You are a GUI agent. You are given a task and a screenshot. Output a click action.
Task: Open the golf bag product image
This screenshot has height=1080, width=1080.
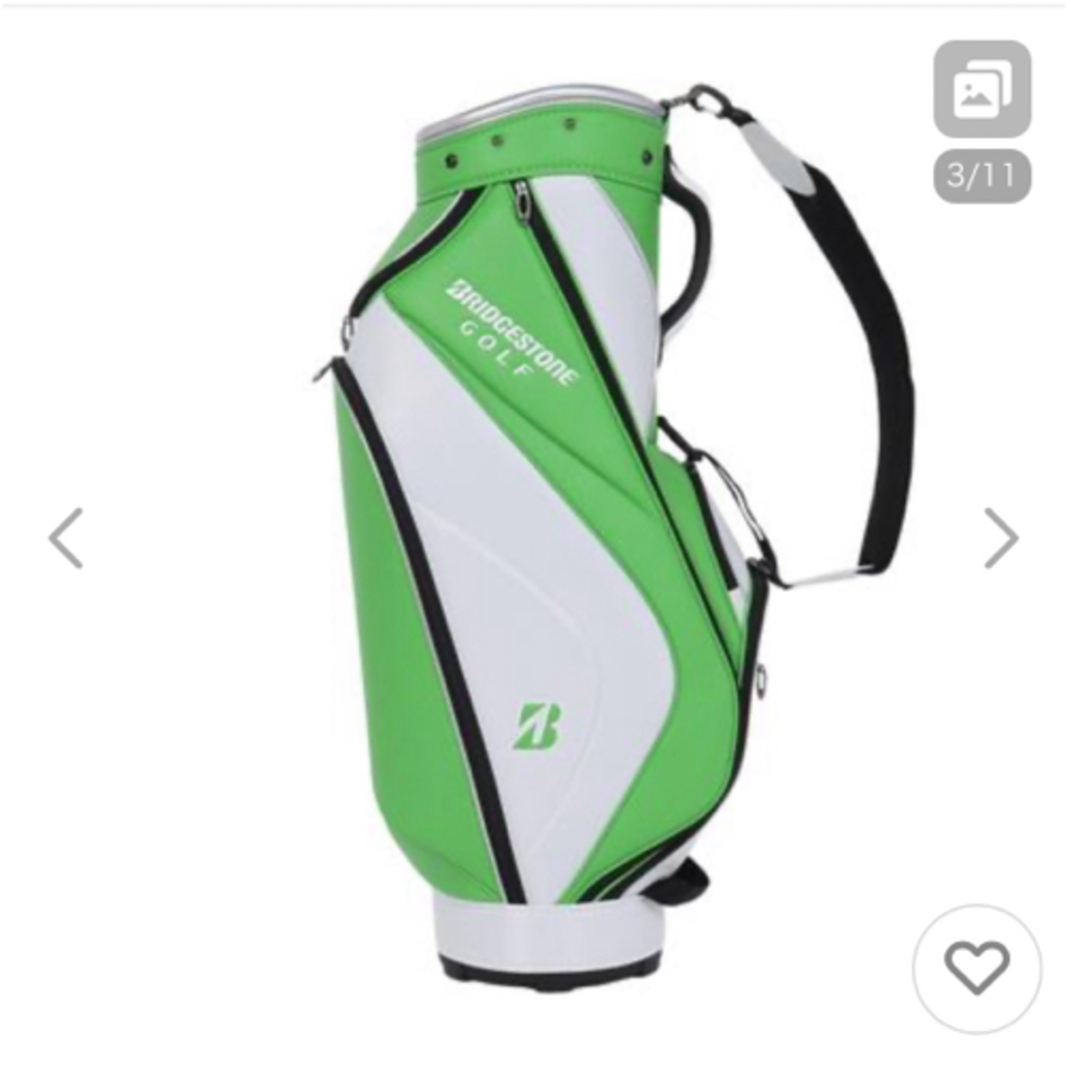560,540
